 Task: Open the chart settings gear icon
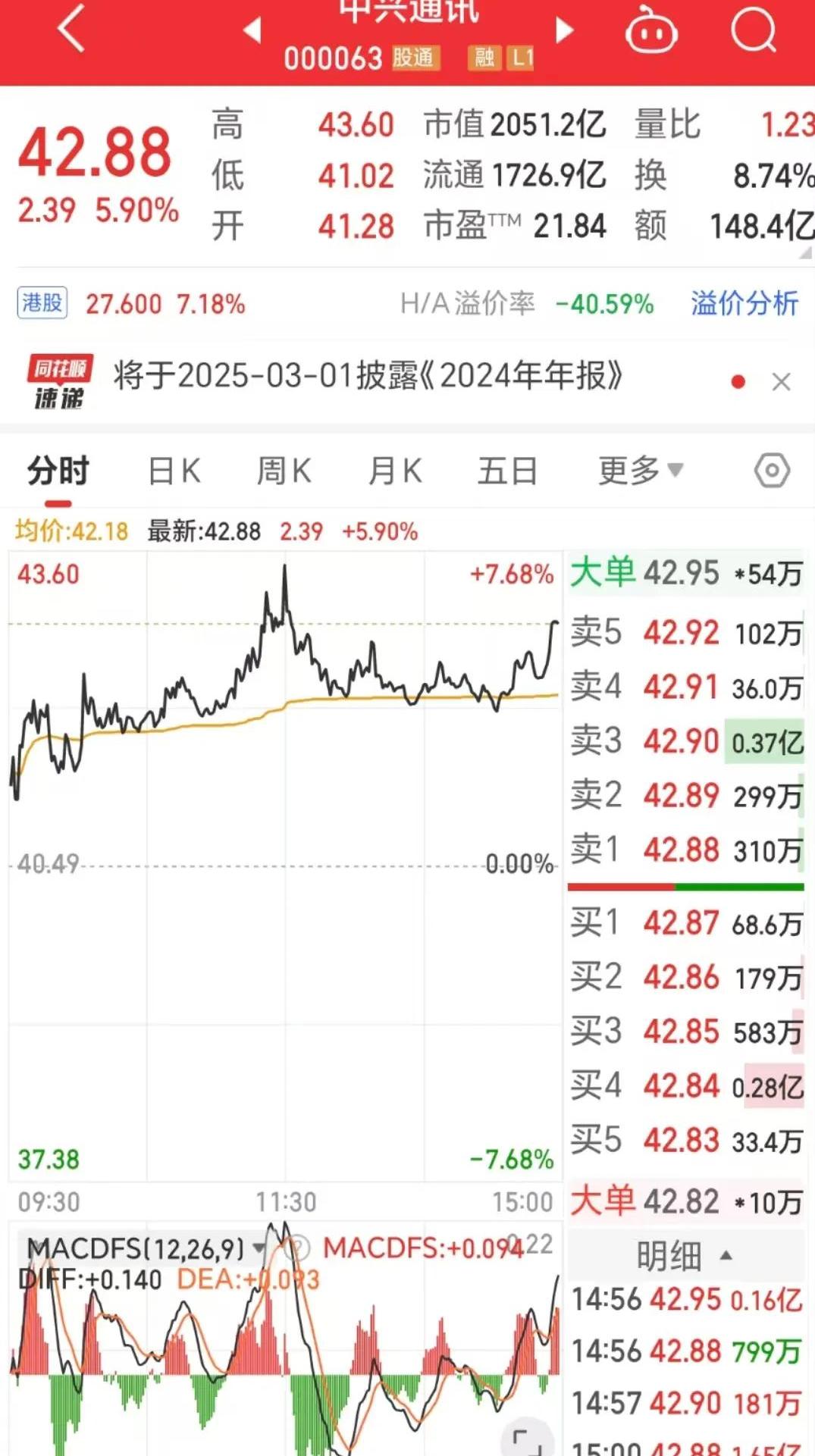772,470
